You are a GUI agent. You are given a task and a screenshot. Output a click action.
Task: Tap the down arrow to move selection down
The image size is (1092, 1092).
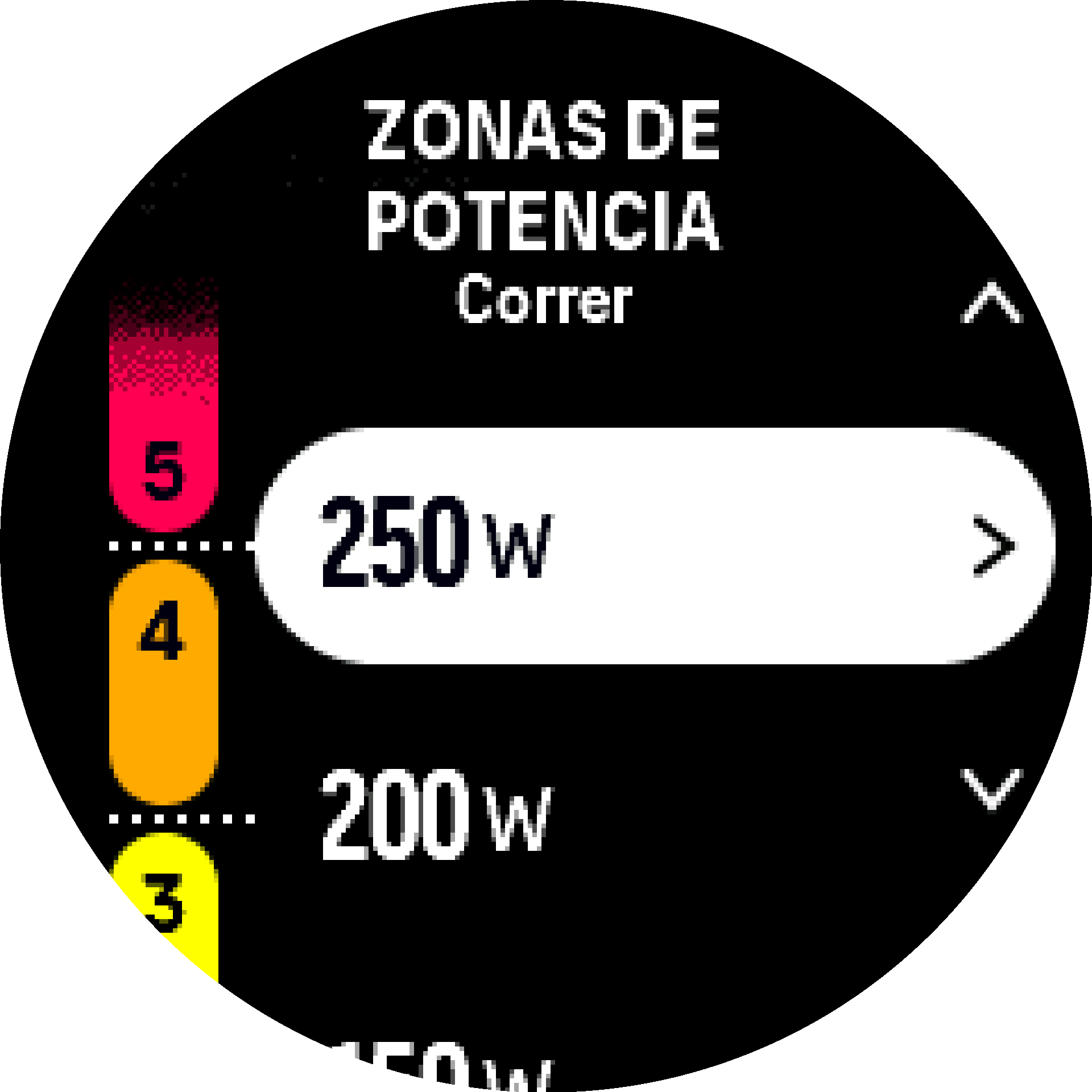(991, 788)
